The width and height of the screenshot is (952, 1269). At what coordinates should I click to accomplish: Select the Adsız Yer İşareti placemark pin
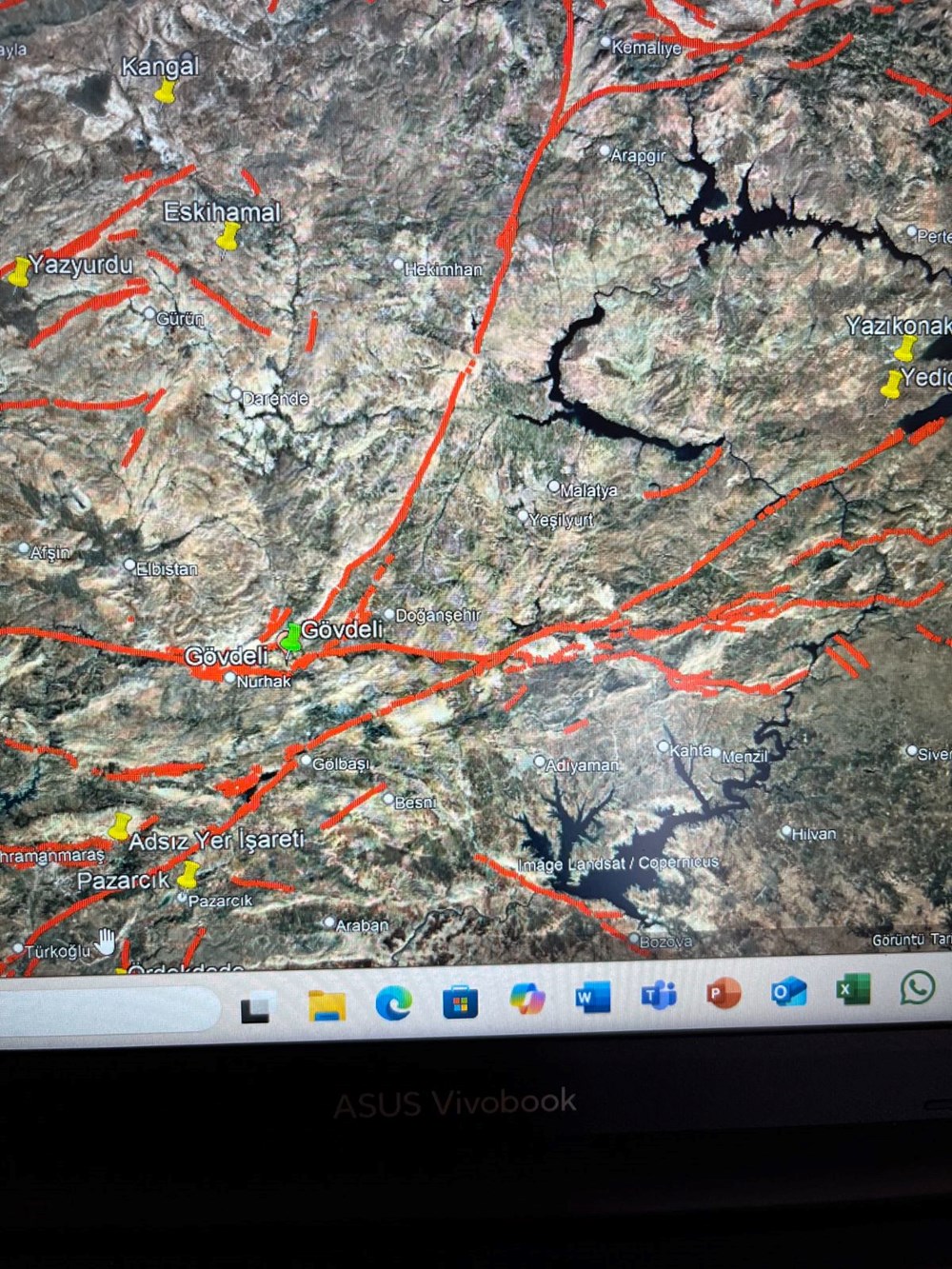pos(120,826)
